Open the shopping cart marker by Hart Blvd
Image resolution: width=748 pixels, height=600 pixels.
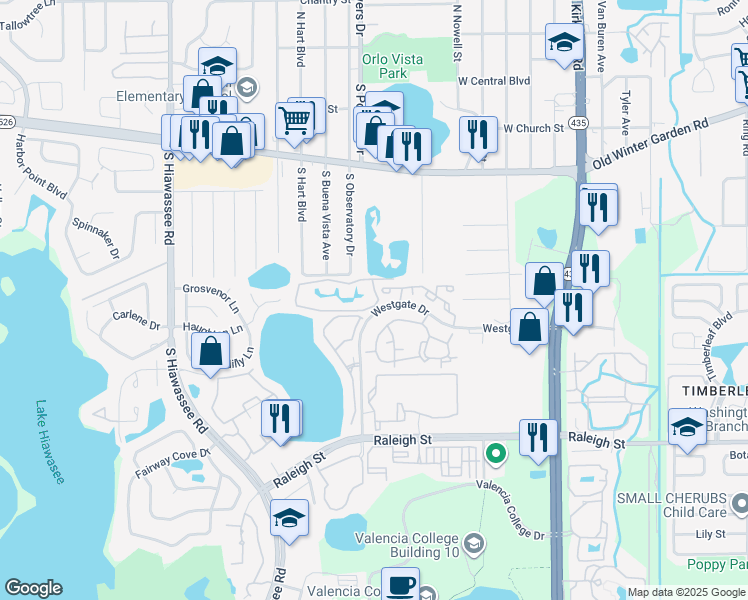295,124
